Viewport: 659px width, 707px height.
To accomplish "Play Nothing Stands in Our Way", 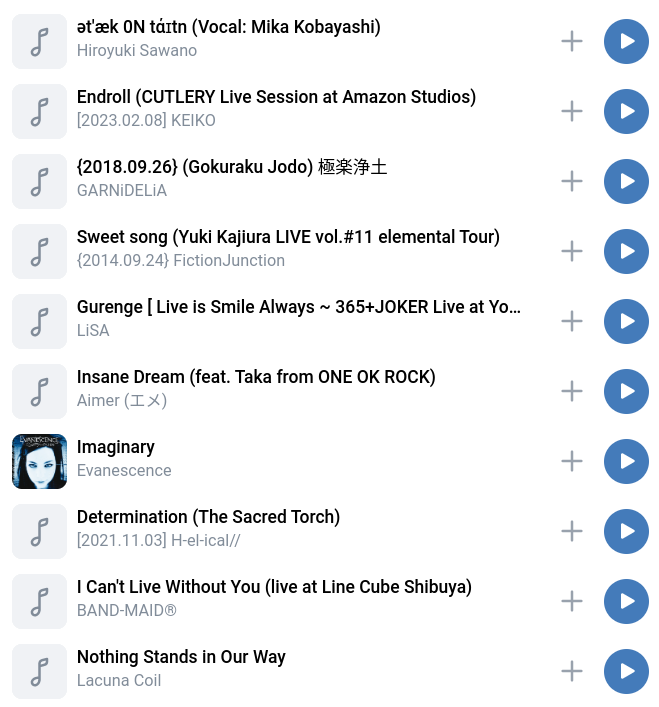I will point(626,671).
